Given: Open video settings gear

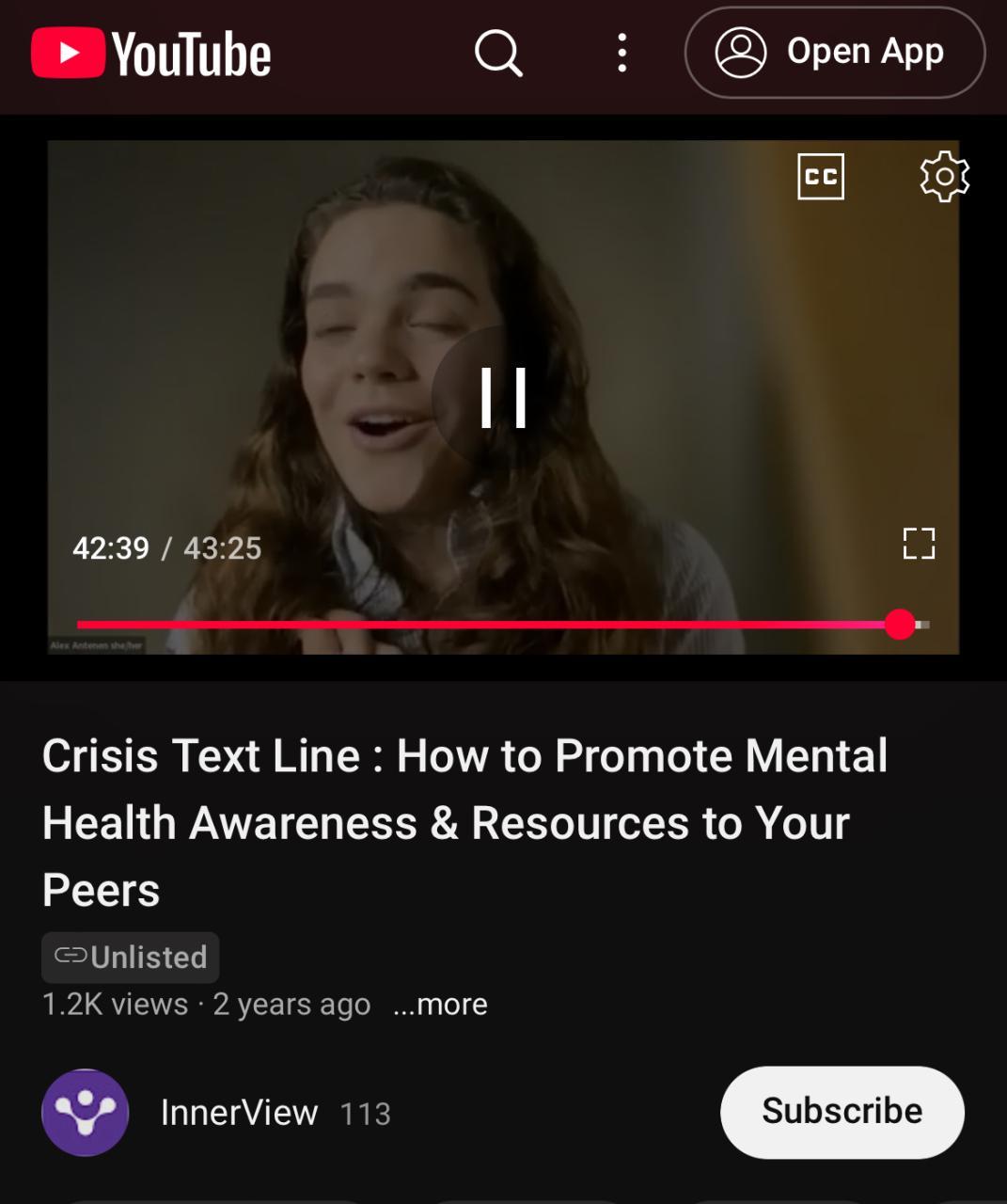Looking at the screenshot, I should coord(944,177).
